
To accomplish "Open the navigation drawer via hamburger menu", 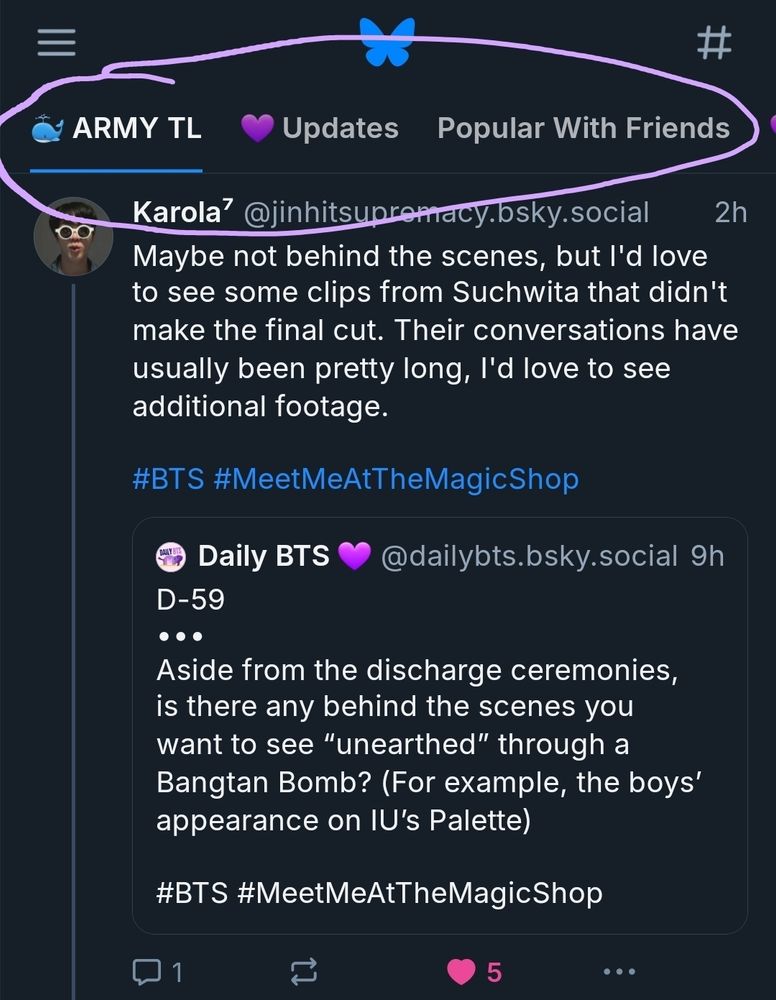I will (x=57, y=42).
